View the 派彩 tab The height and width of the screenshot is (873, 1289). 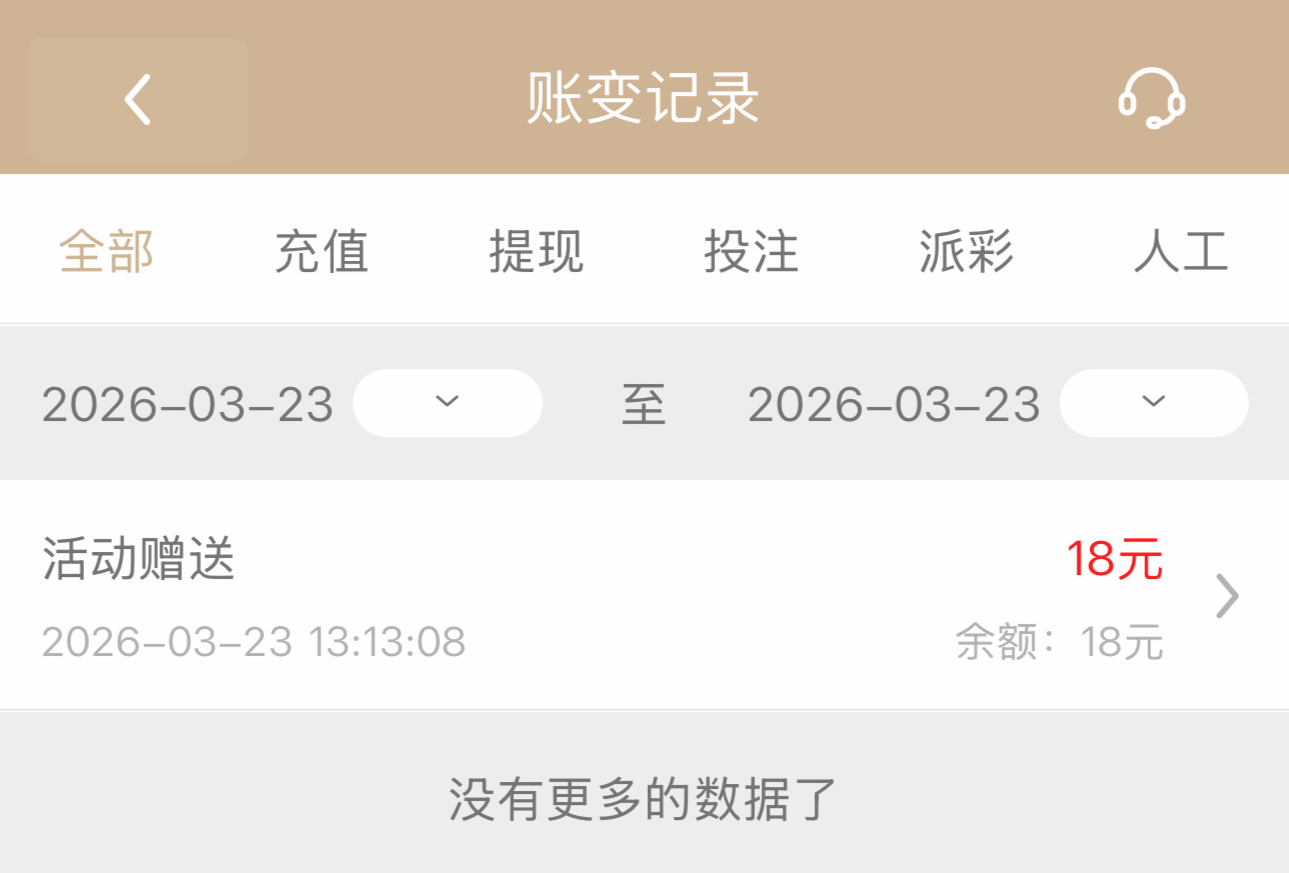click(x=967, y=251)
